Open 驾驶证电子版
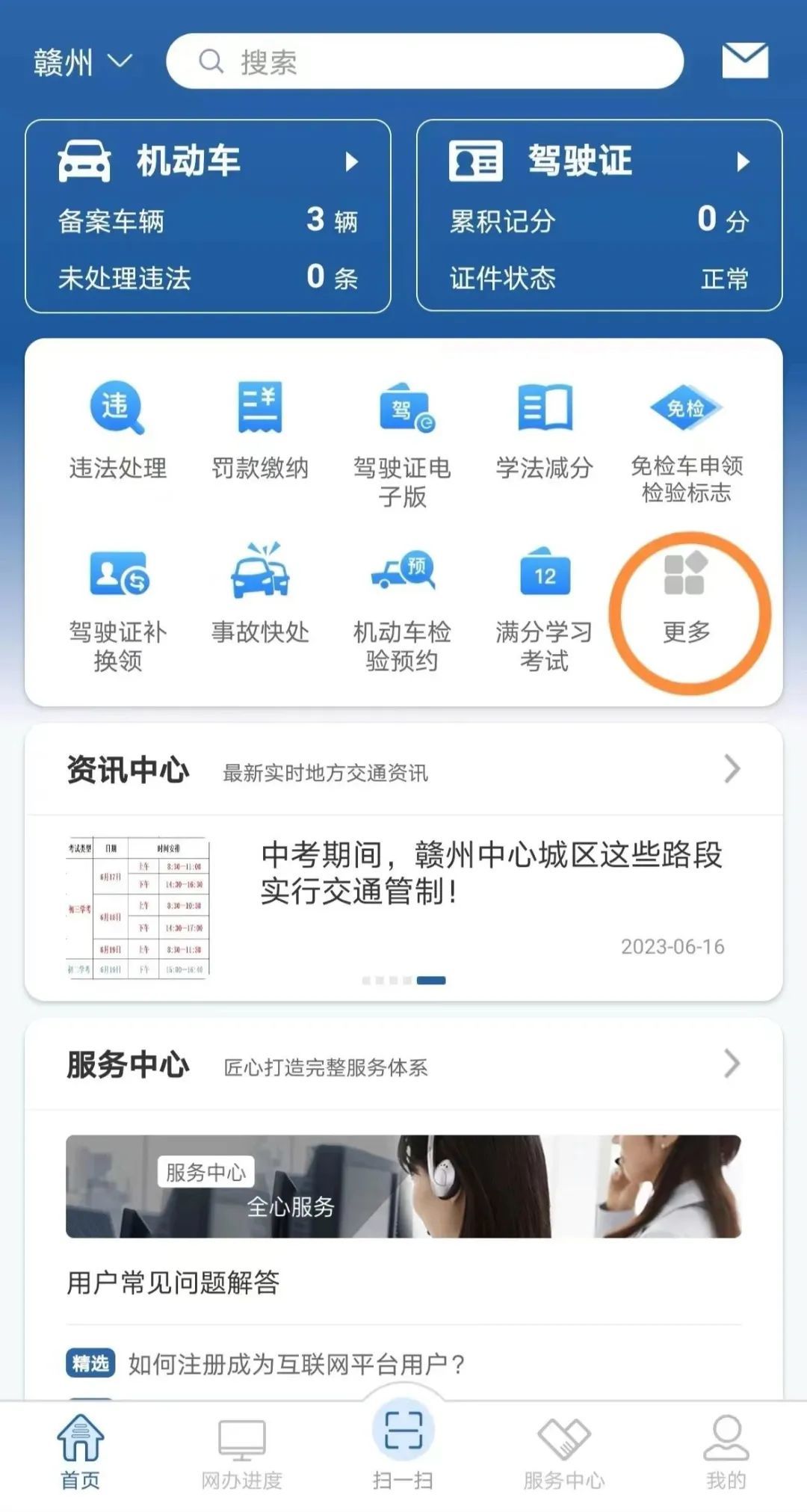 pos(402,441)
